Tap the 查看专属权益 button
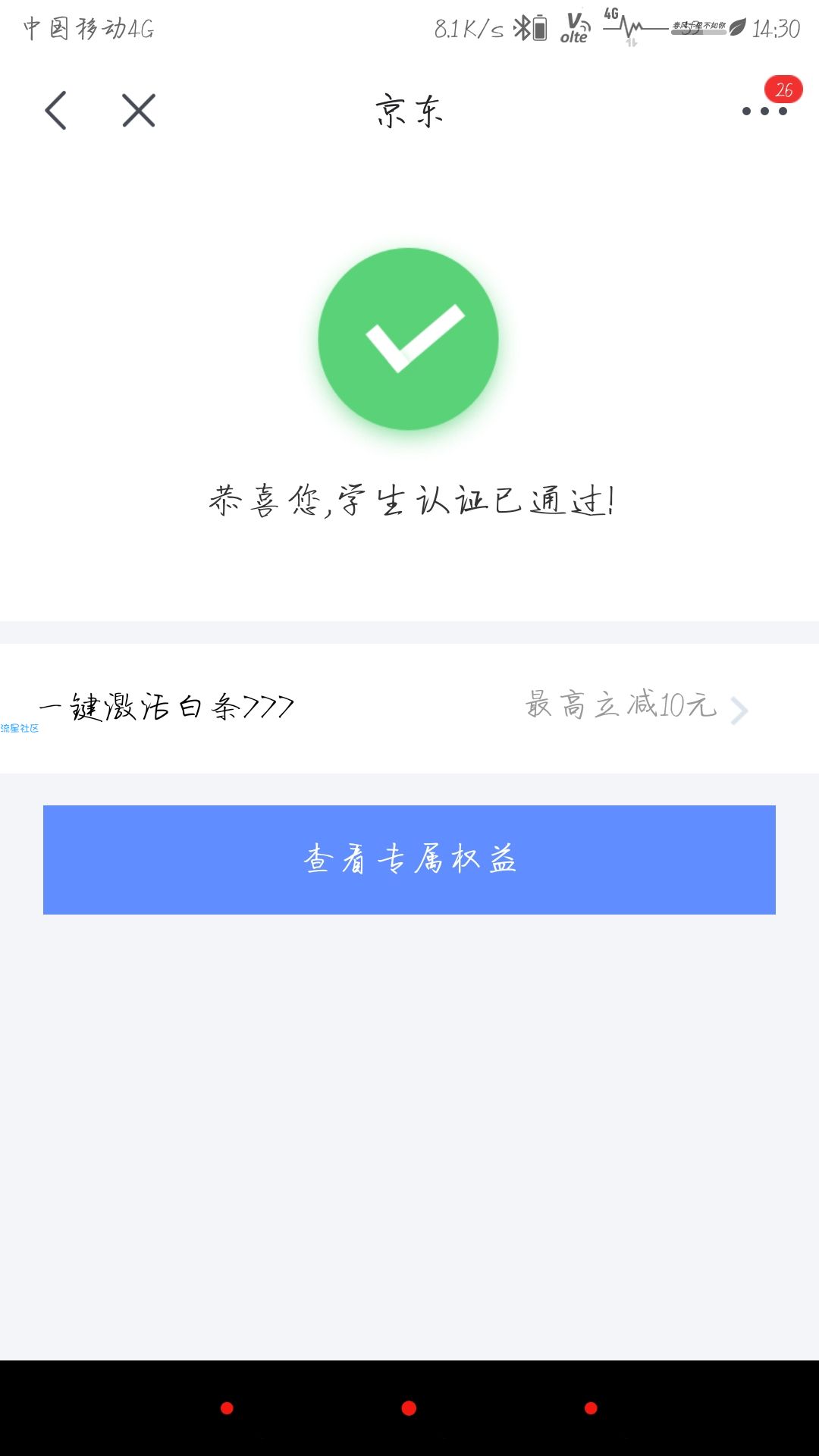 click(x=409, y=860)
